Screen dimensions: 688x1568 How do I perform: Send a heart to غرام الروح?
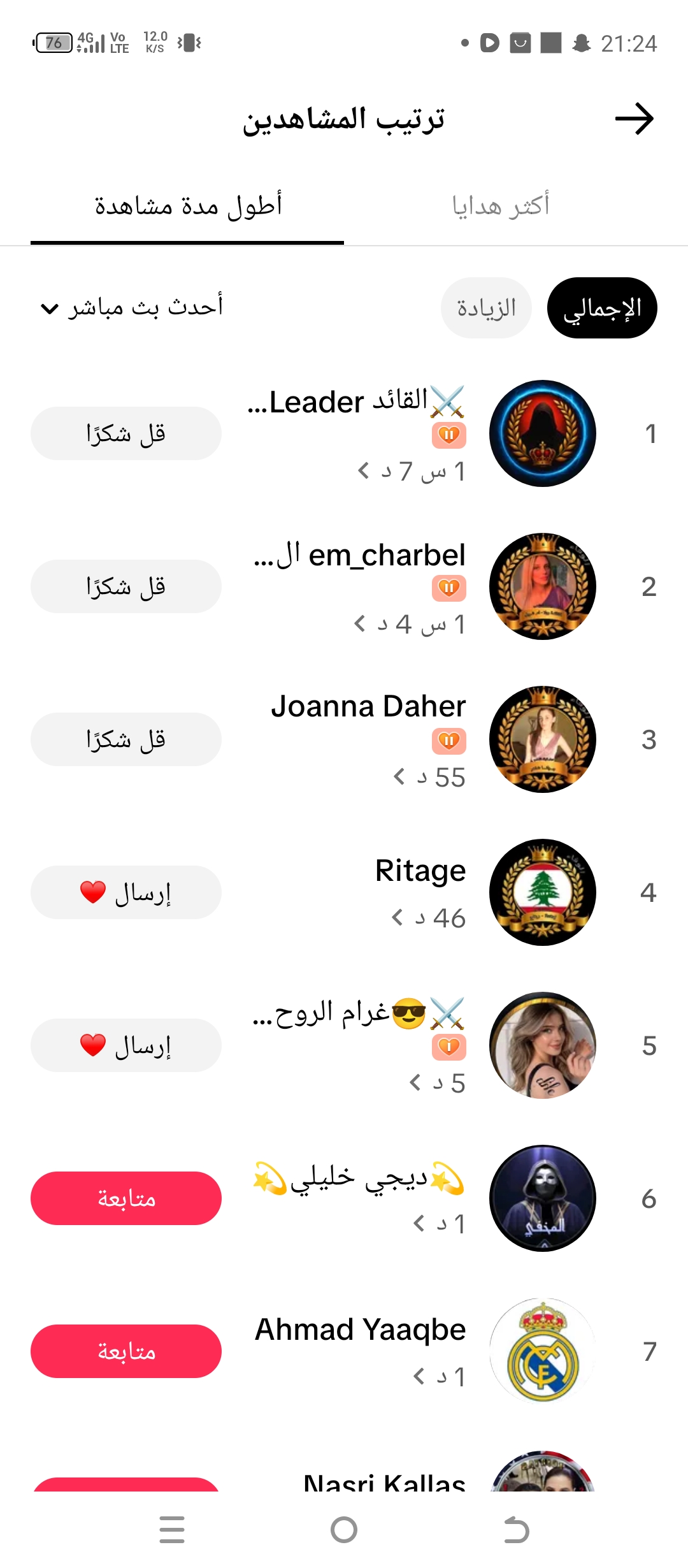click(x=126, y=1045)
